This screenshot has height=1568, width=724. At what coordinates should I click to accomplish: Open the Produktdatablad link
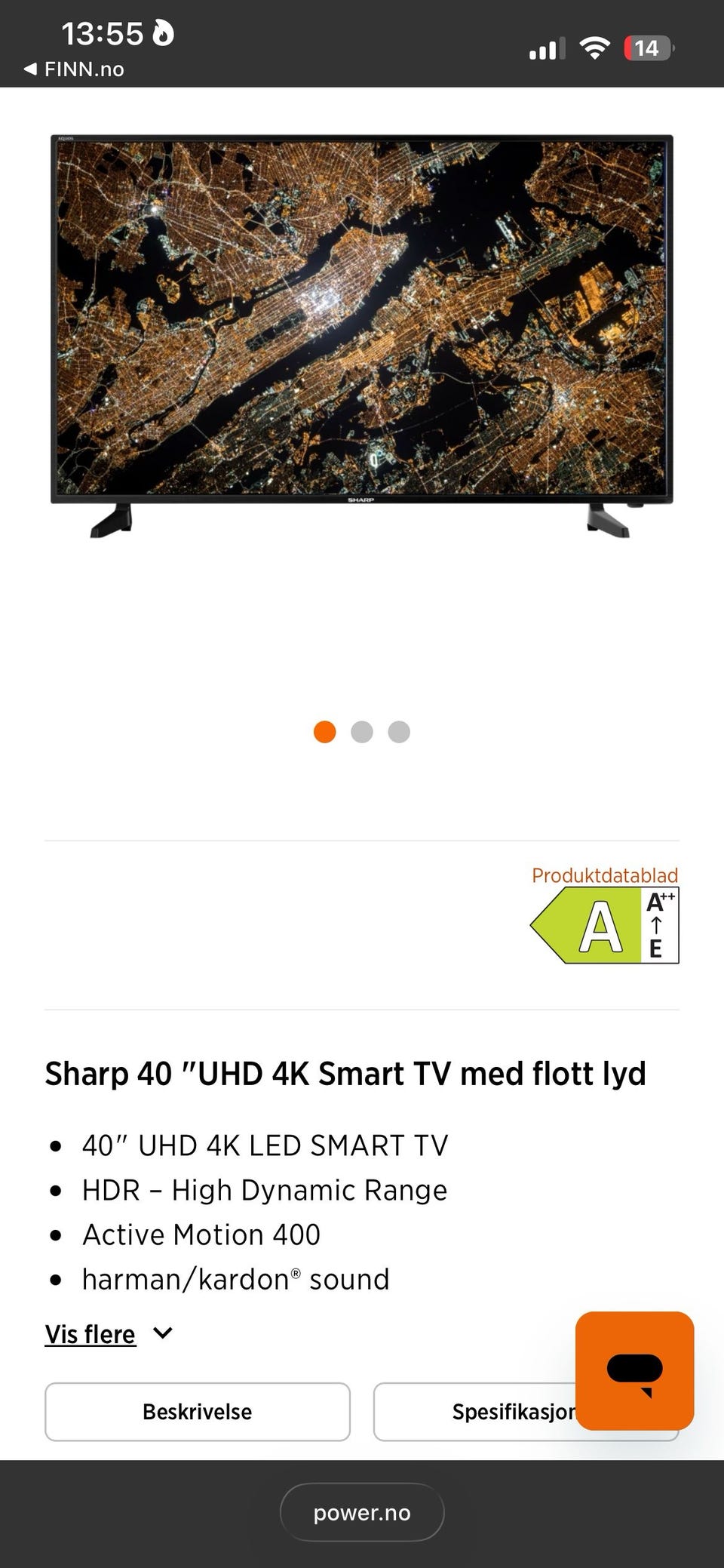pyautogui.click(x=605, y=875)
